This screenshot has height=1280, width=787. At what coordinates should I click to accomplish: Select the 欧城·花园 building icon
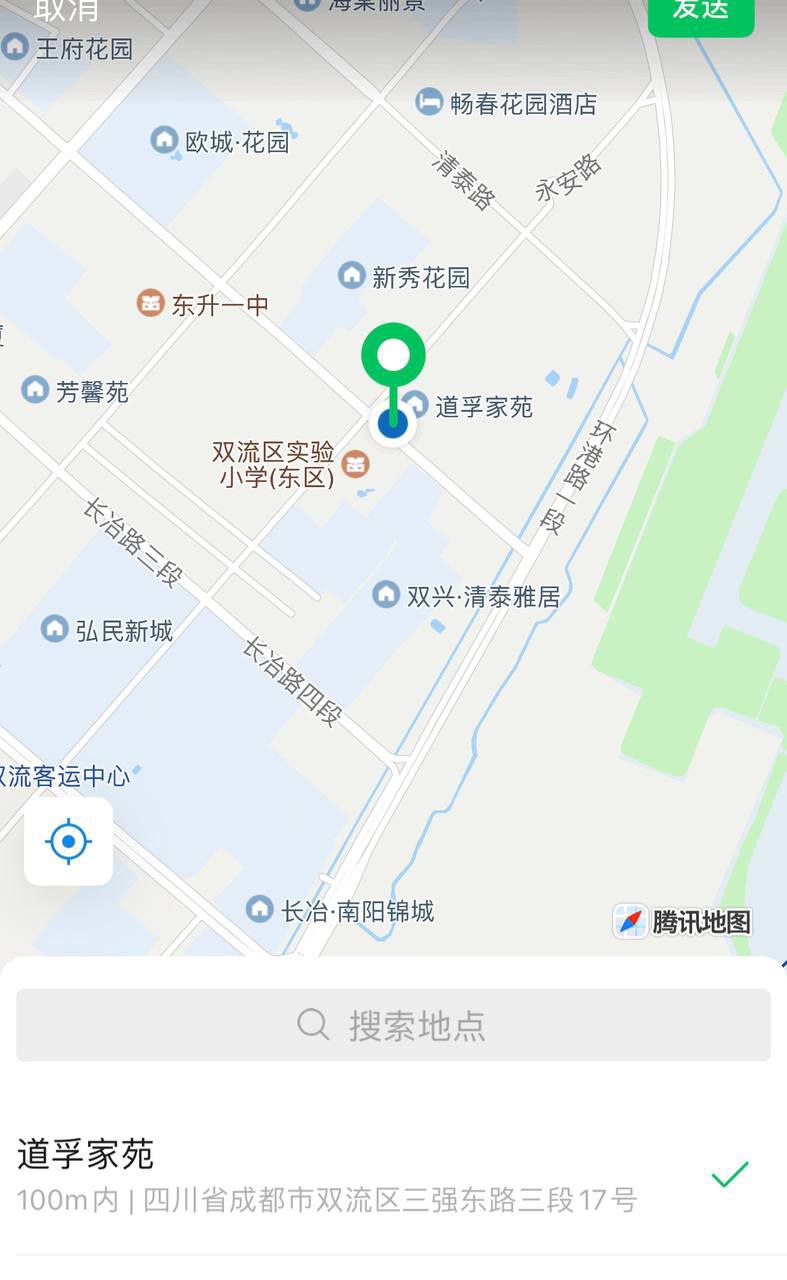point(163,140)
